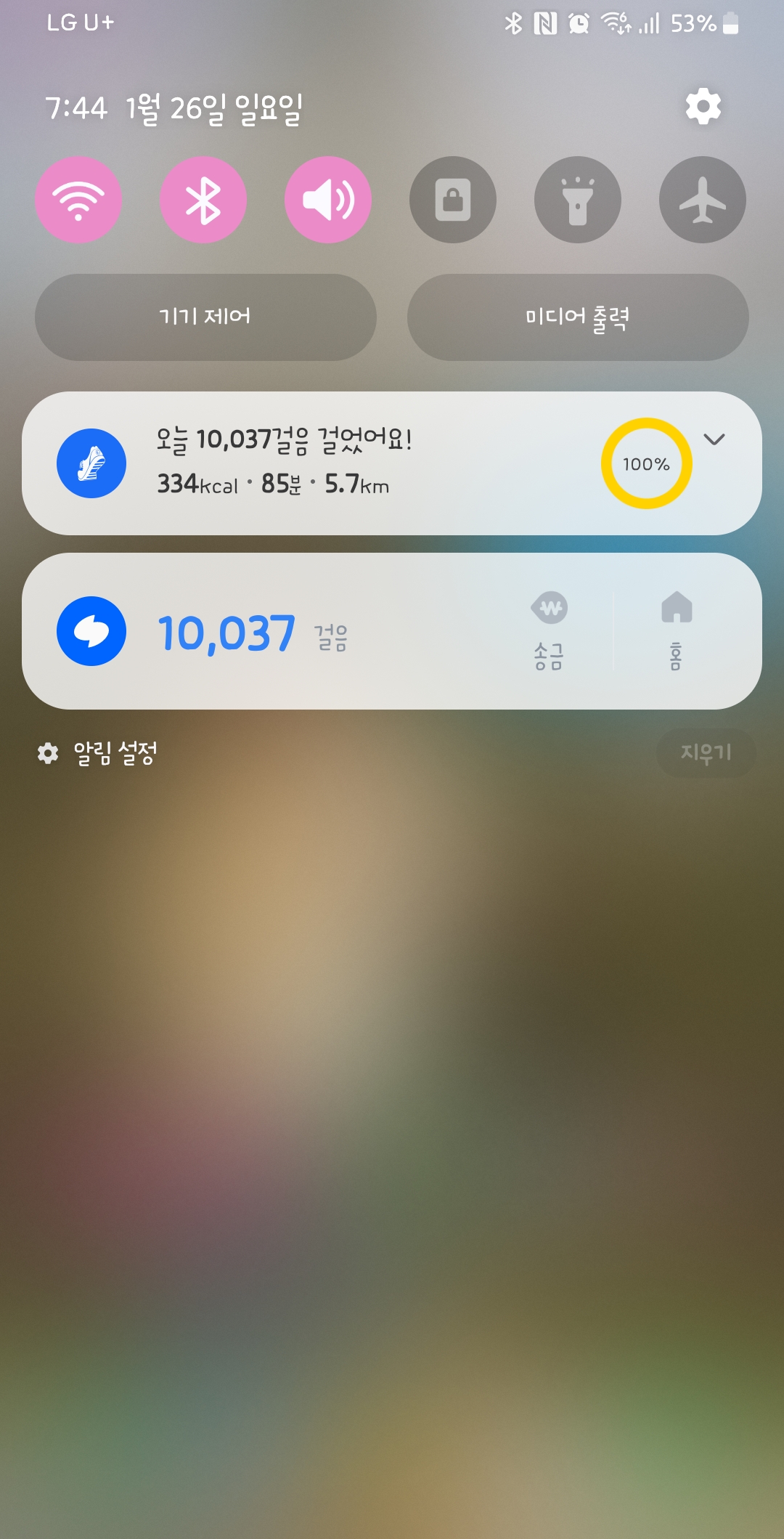Clear notifications with 지우기

(x=706, y=753)
